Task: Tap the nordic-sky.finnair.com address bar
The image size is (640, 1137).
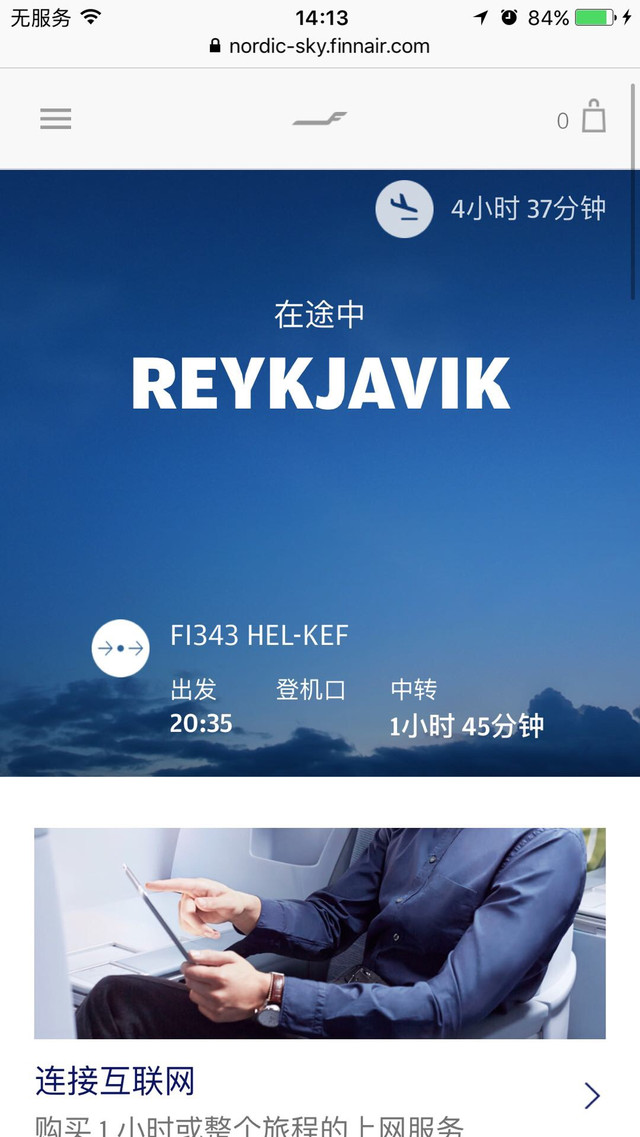Action: click(320, 46)
